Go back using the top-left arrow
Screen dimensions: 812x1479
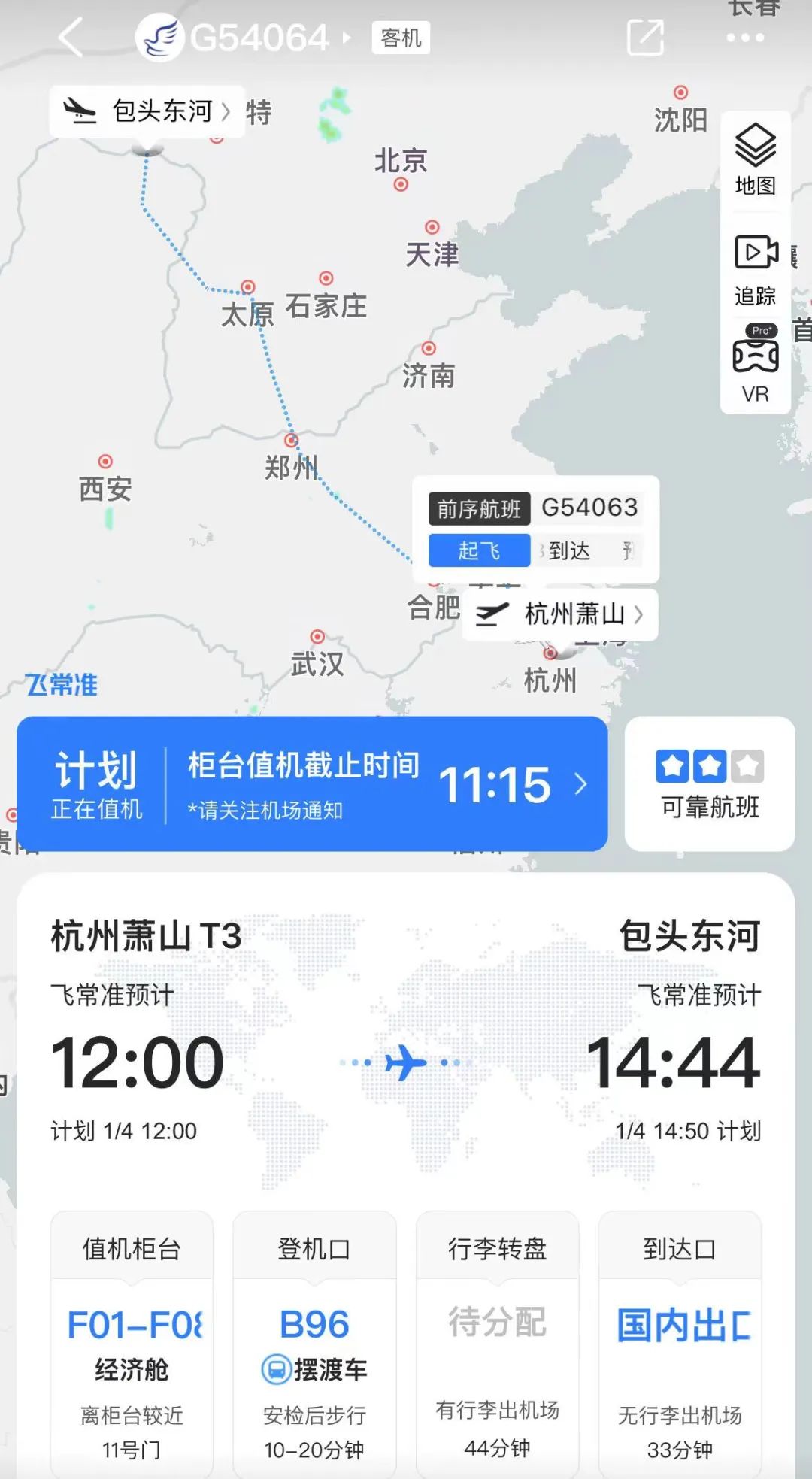(71, 38)
